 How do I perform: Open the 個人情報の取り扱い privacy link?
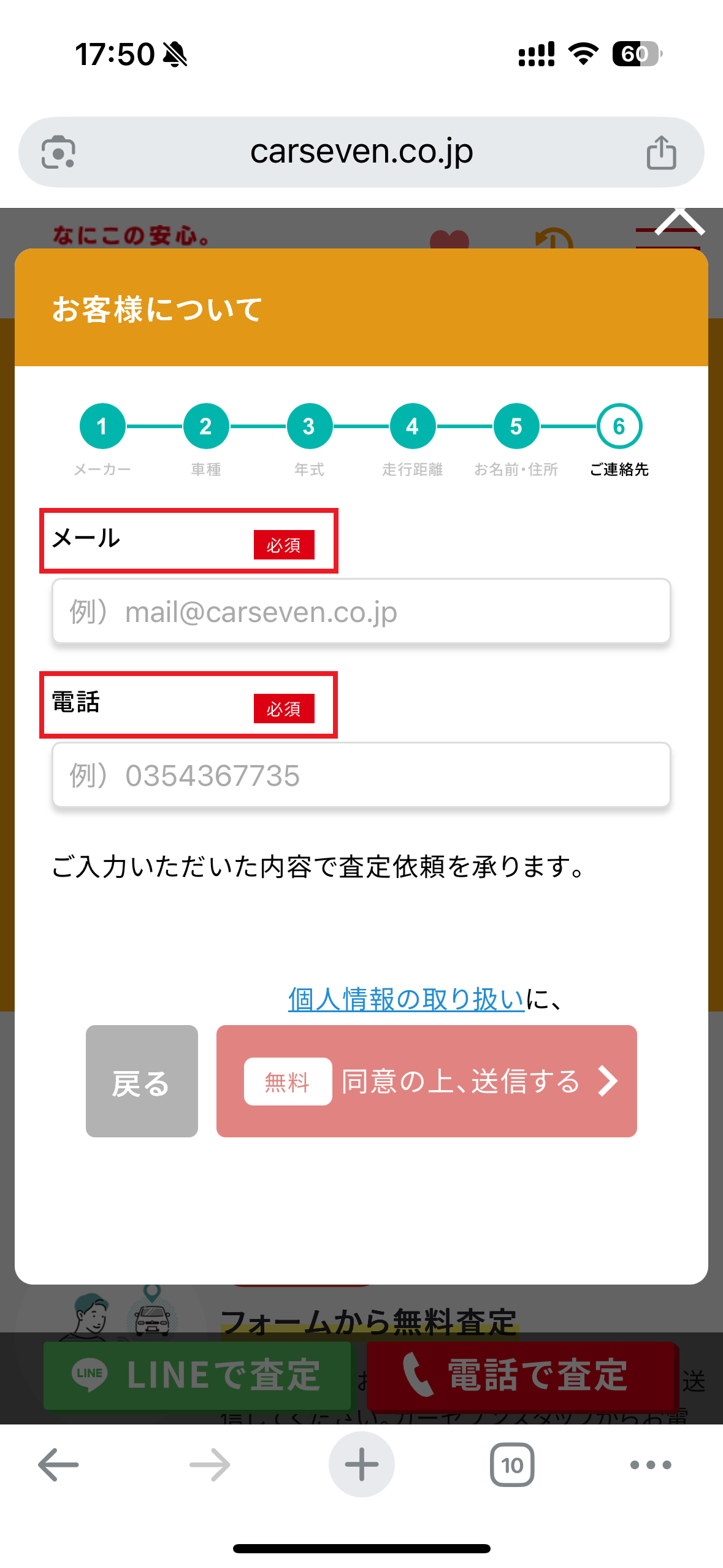(x=406, y=999)
